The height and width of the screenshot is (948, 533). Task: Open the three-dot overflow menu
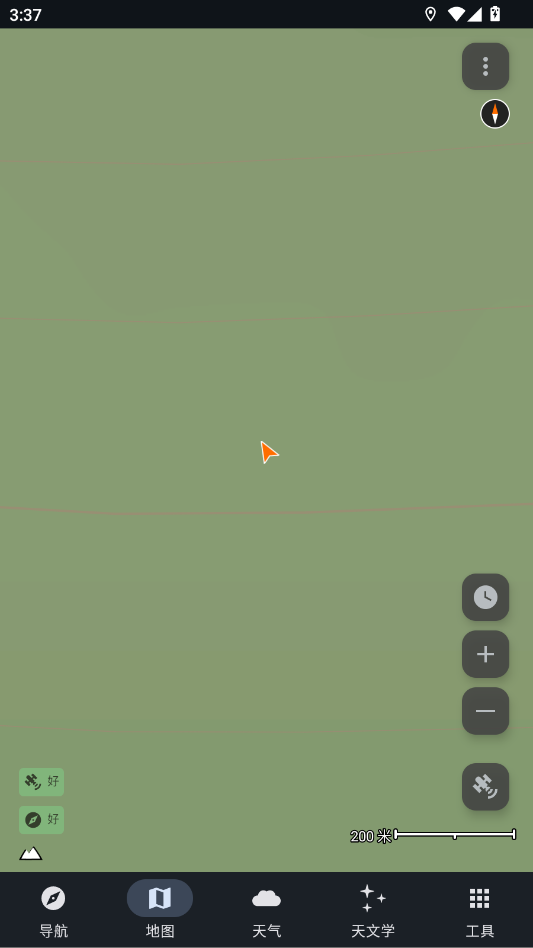[x=485, y=67]
